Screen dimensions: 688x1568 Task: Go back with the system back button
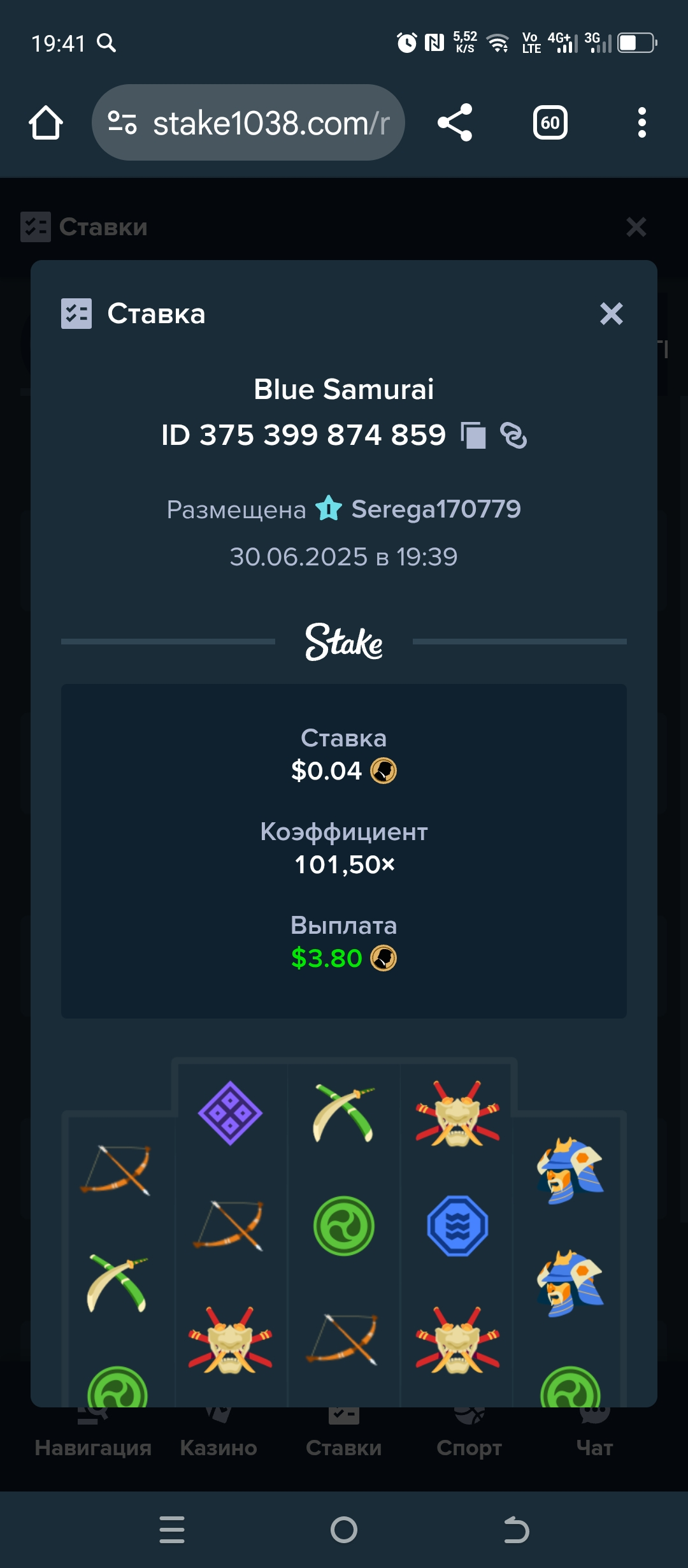click(516, 1530)
